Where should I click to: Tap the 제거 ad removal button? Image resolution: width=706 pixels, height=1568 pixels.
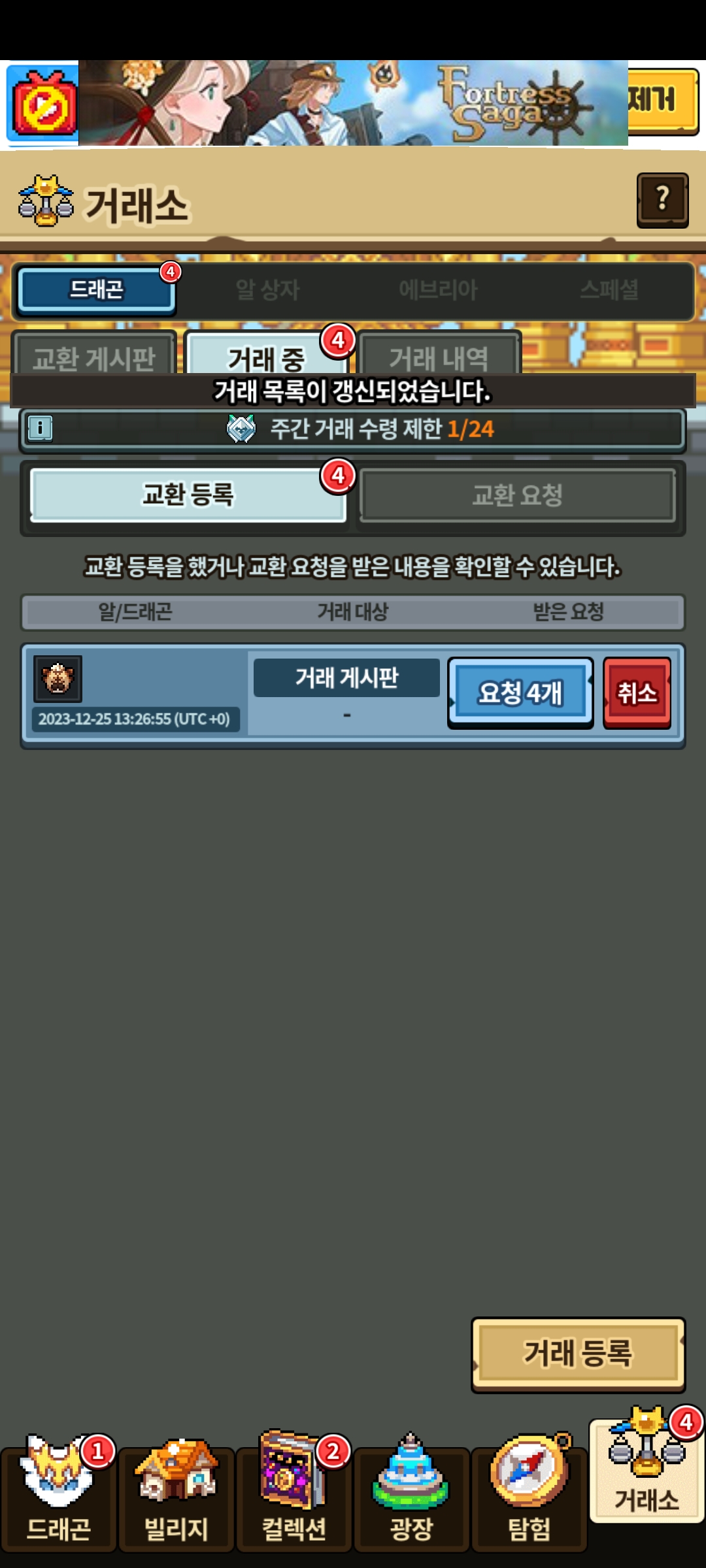(662, 101)
